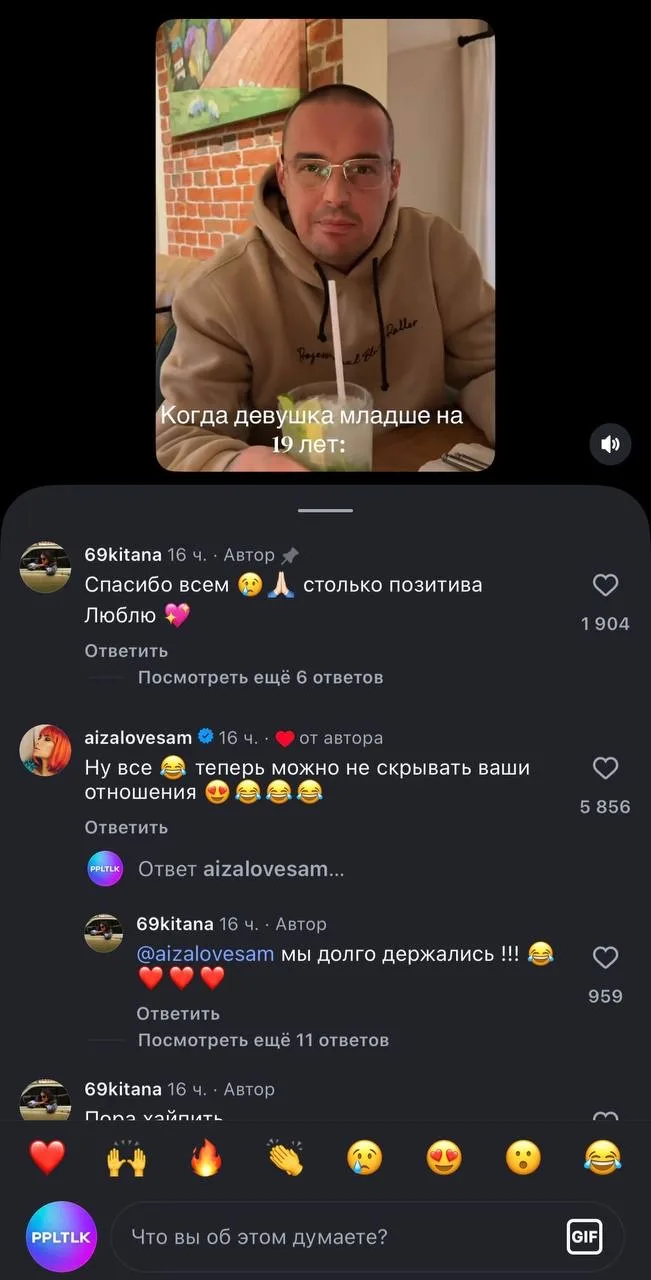Reply to 69kitana's 'Спасибо всем' comment
Image resolution: width=651 pixels, height=1280 pixels.
pyautogui.click(x=126, y=651)
